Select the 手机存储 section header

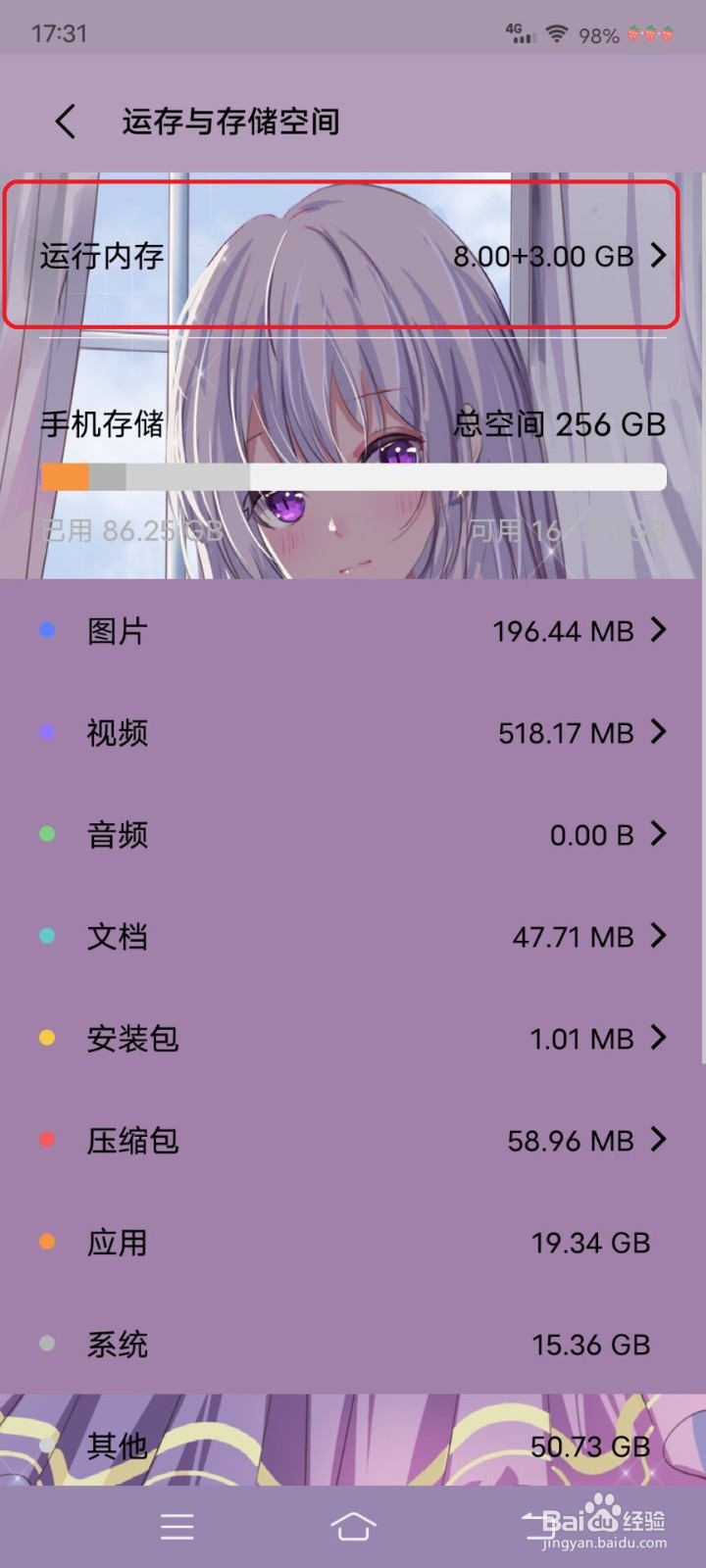click(x=100, y=425)
